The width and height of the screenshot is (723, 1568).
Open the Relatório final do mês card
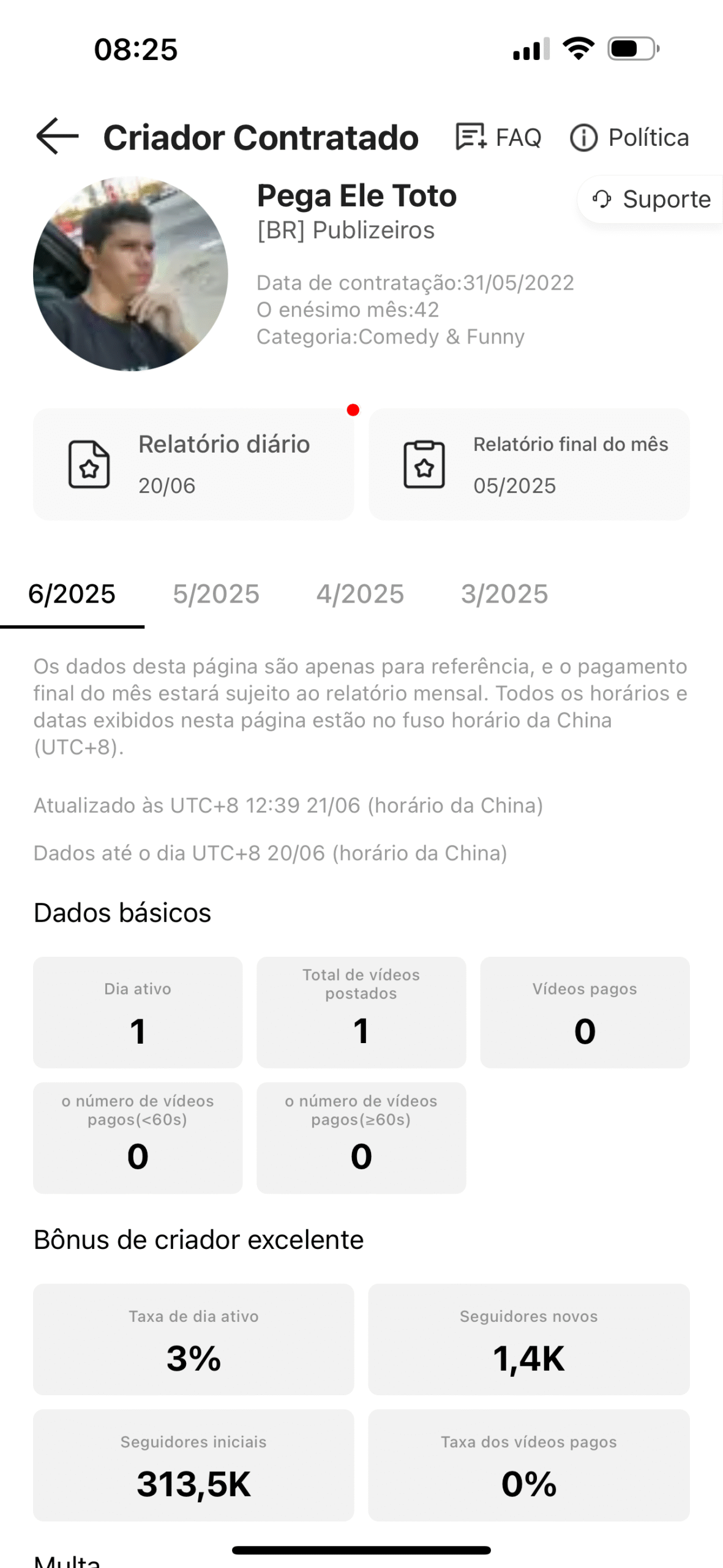tap(529, 464)
